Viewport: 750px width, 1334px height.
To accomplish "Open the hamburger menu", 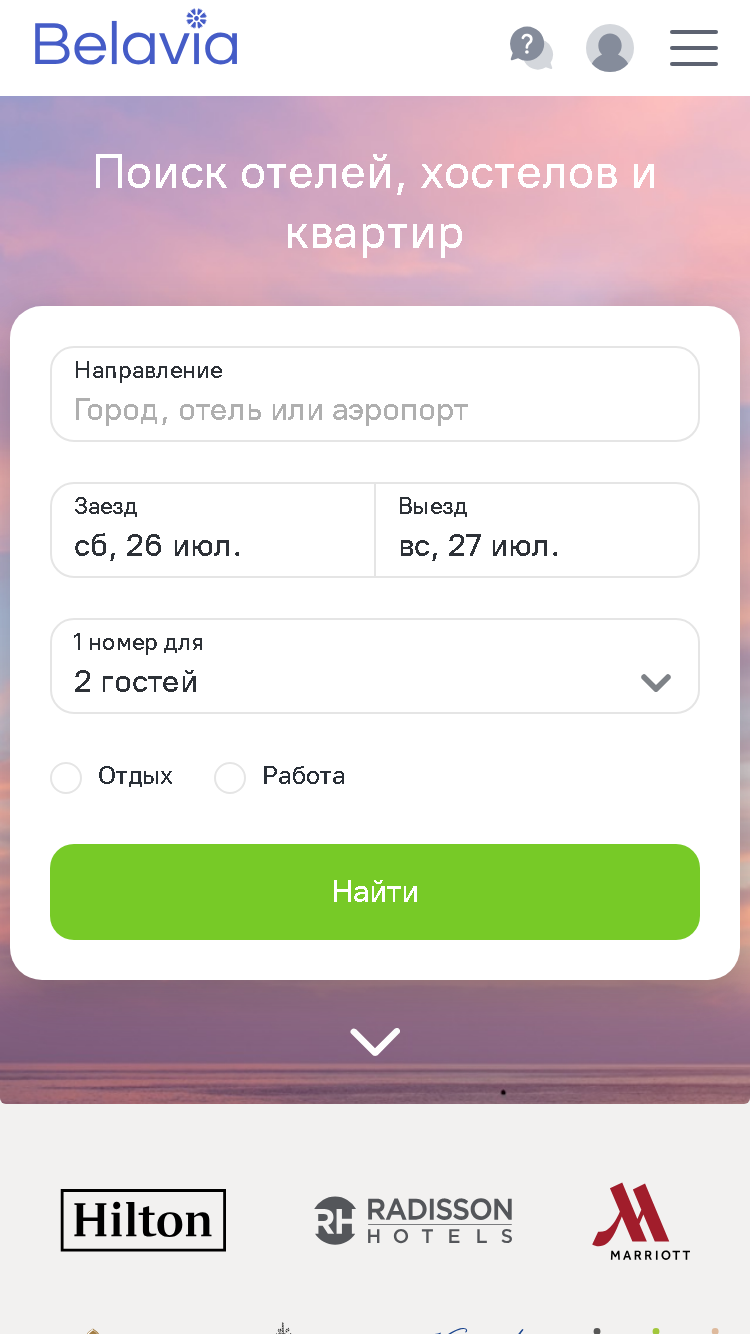I will (694, 48).
